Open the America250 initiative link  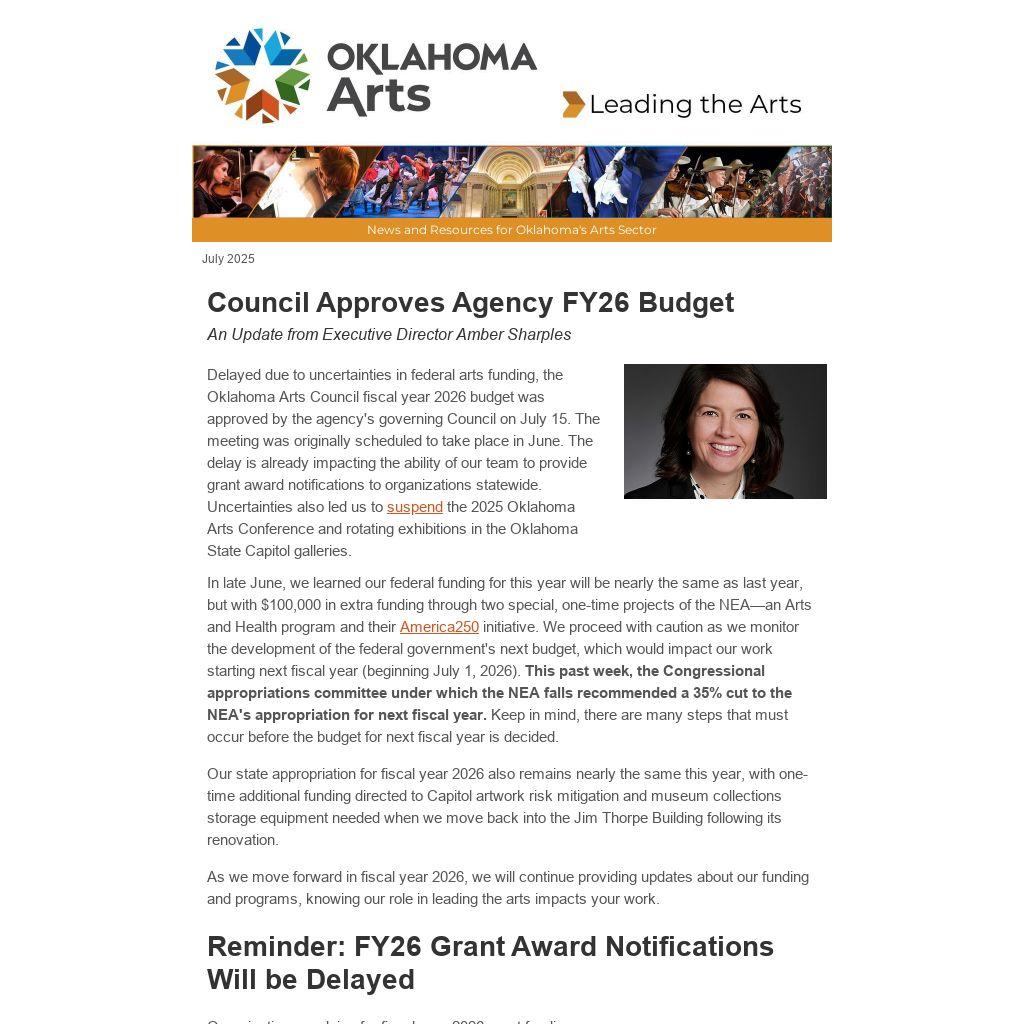[439, 627]
